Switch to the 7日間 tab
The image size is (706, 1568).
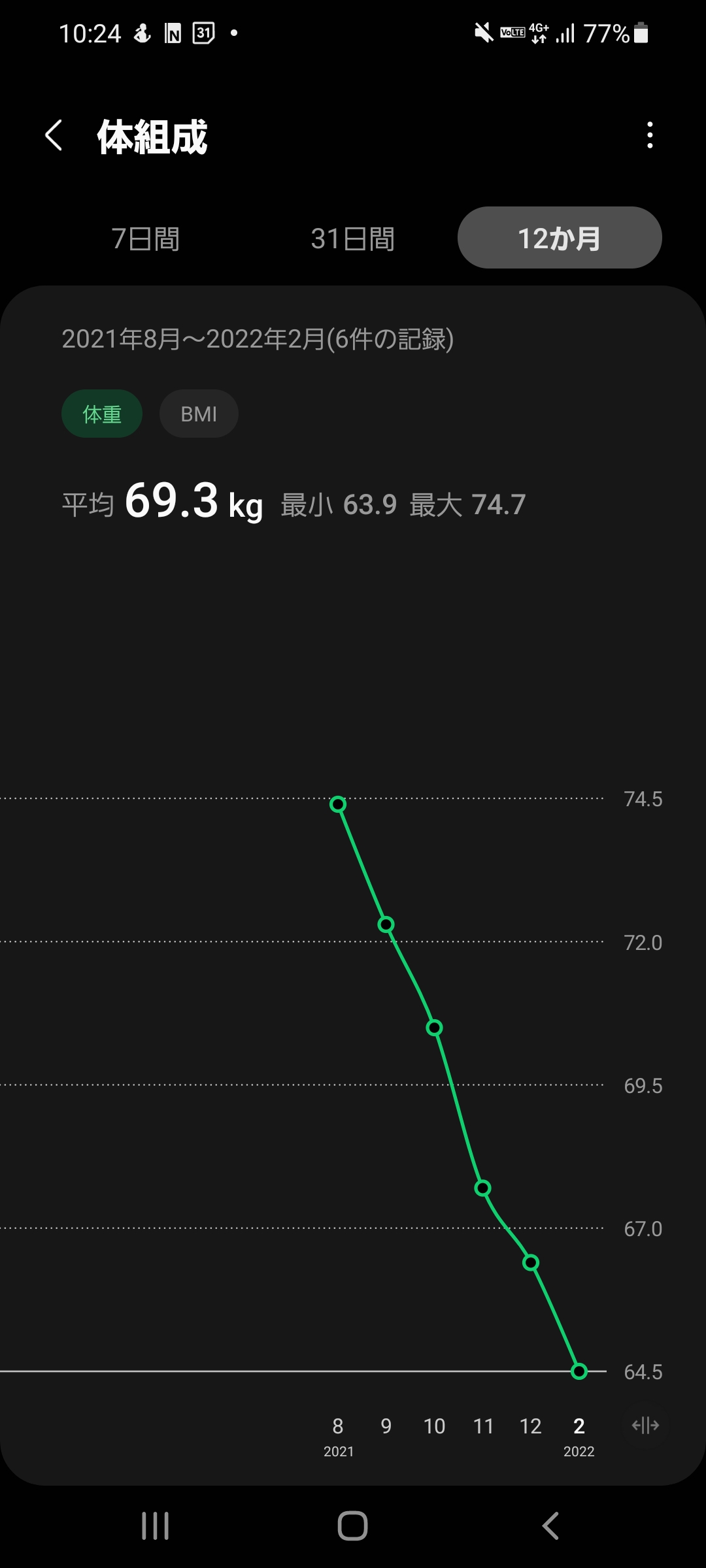[x=145, y=238]
